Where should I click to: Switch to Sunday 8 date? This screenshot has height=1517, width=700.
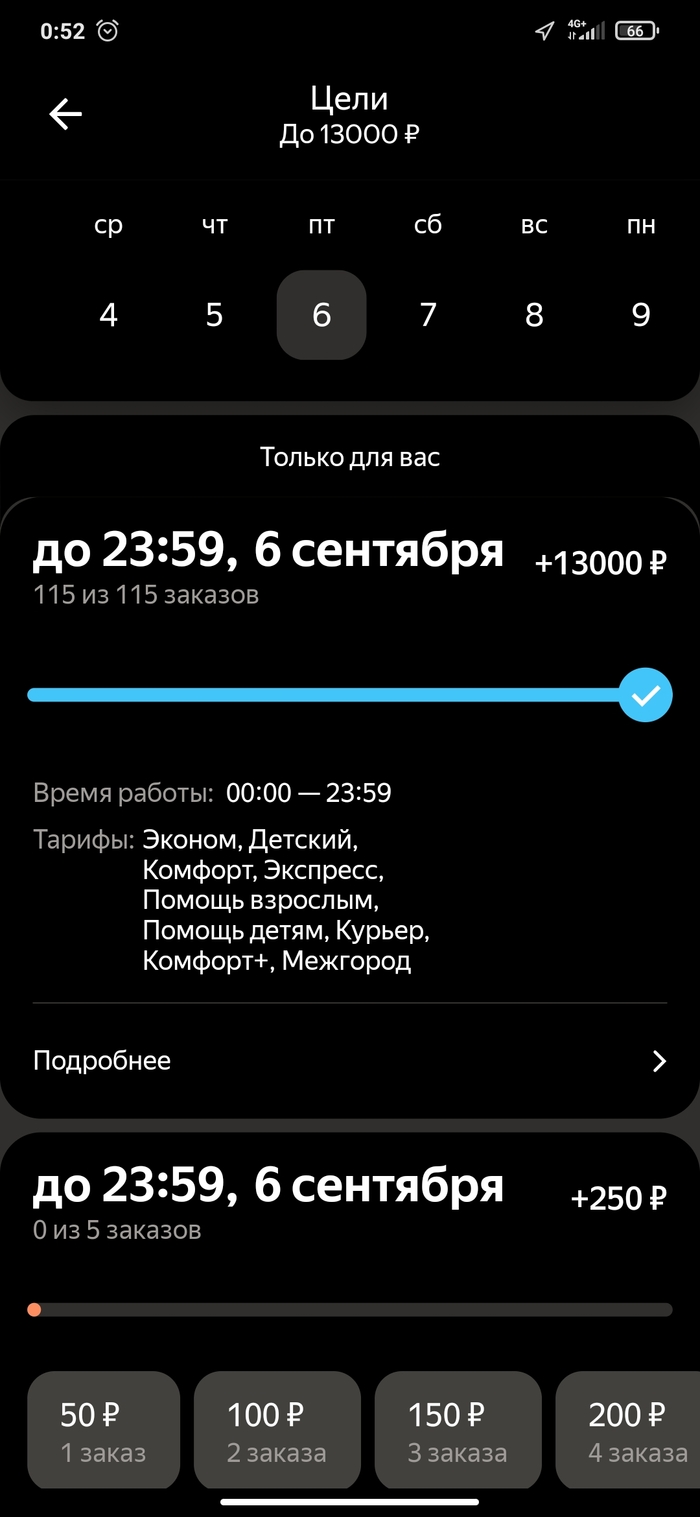(x=534, y=315)
